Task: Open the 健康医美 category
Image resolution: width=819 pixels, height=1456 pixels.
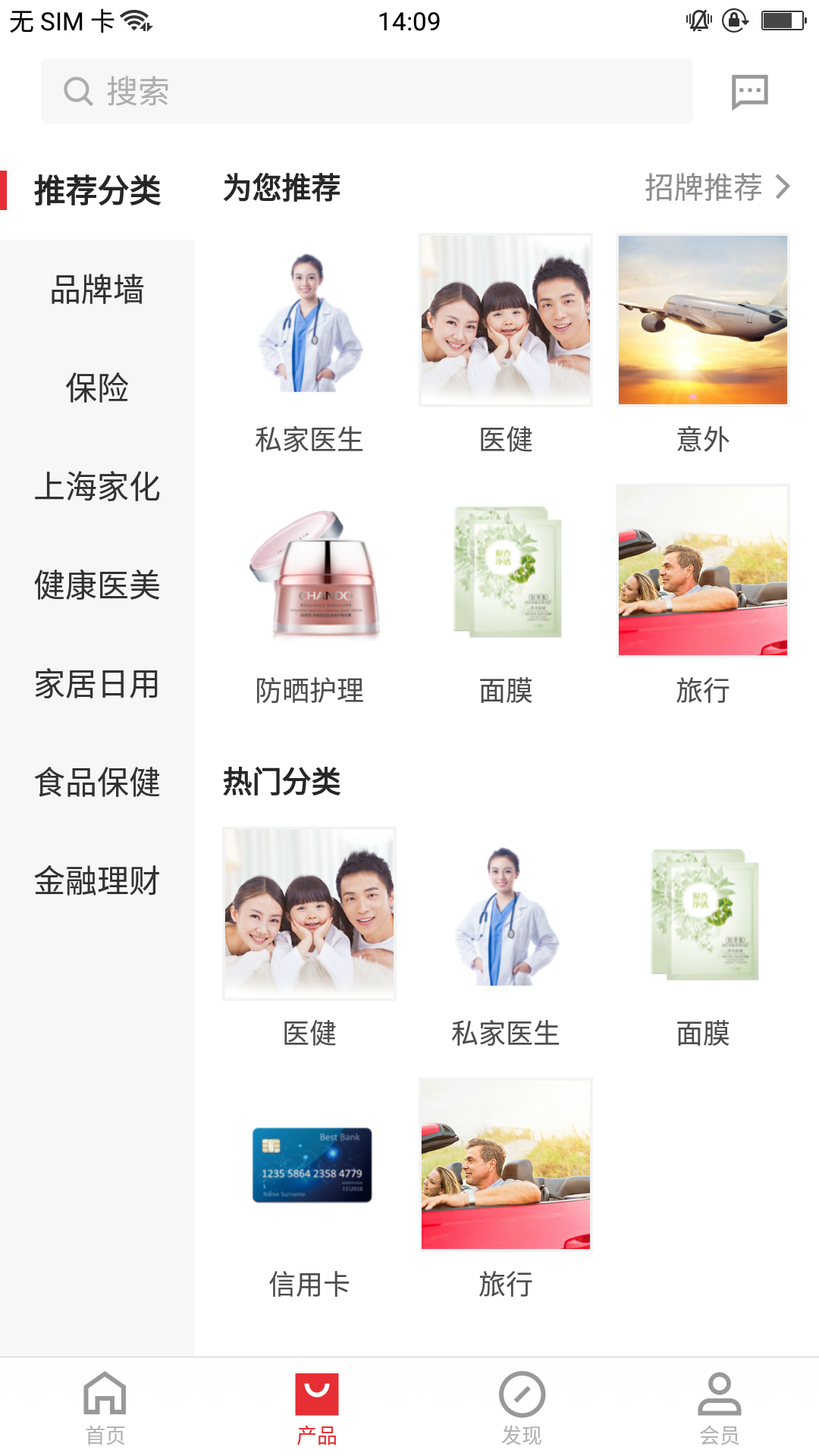Action: (x=97, y=585)
